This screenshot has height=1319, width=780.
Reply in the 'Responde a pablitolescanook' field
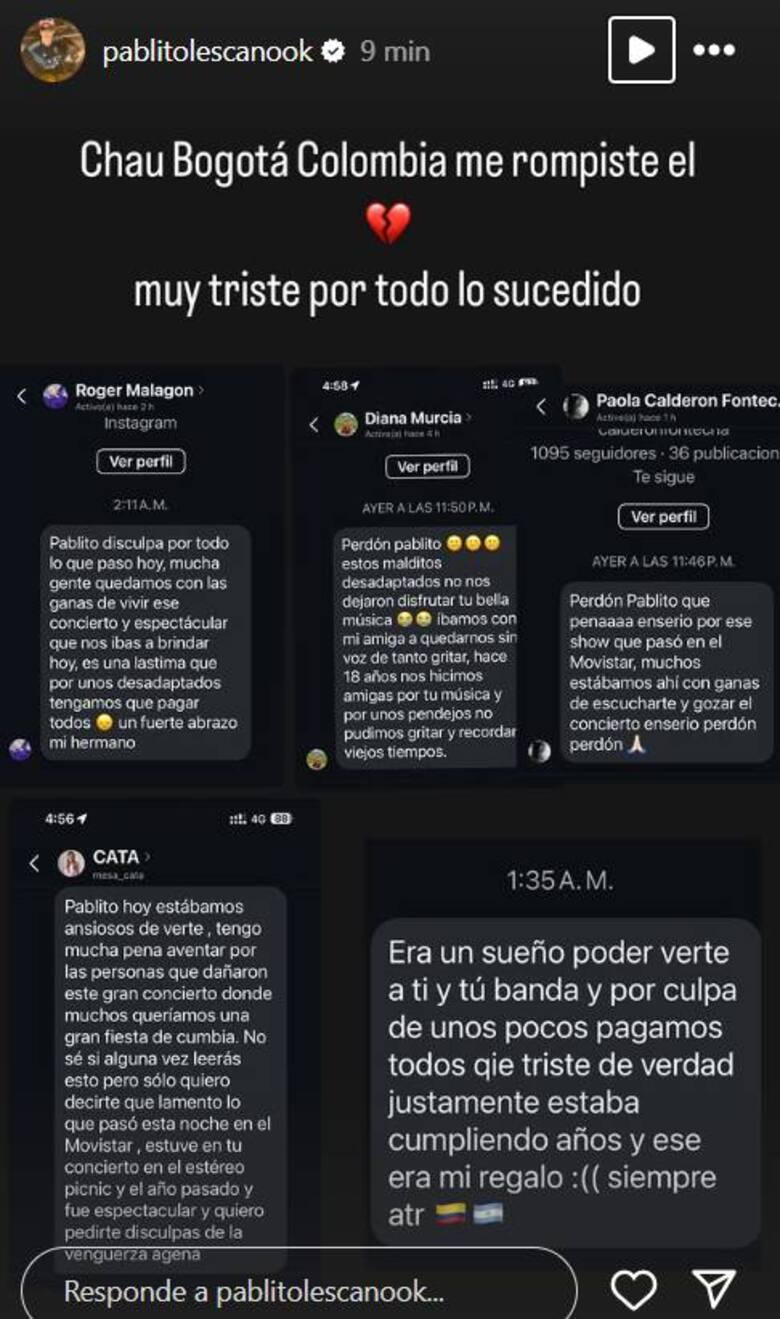[298, 1290]
